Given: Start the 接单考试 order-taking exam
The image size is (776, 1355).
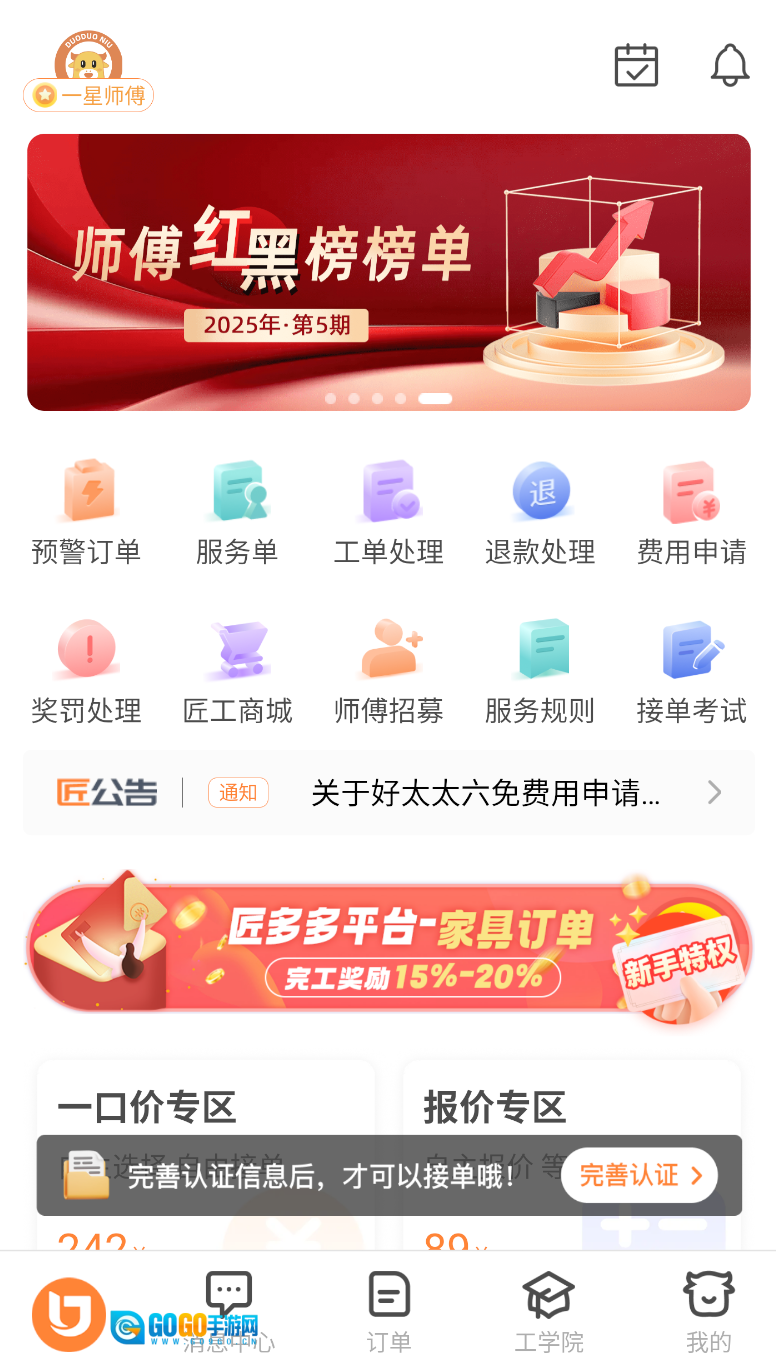Looking at the screenshot, I should [692, 670].
